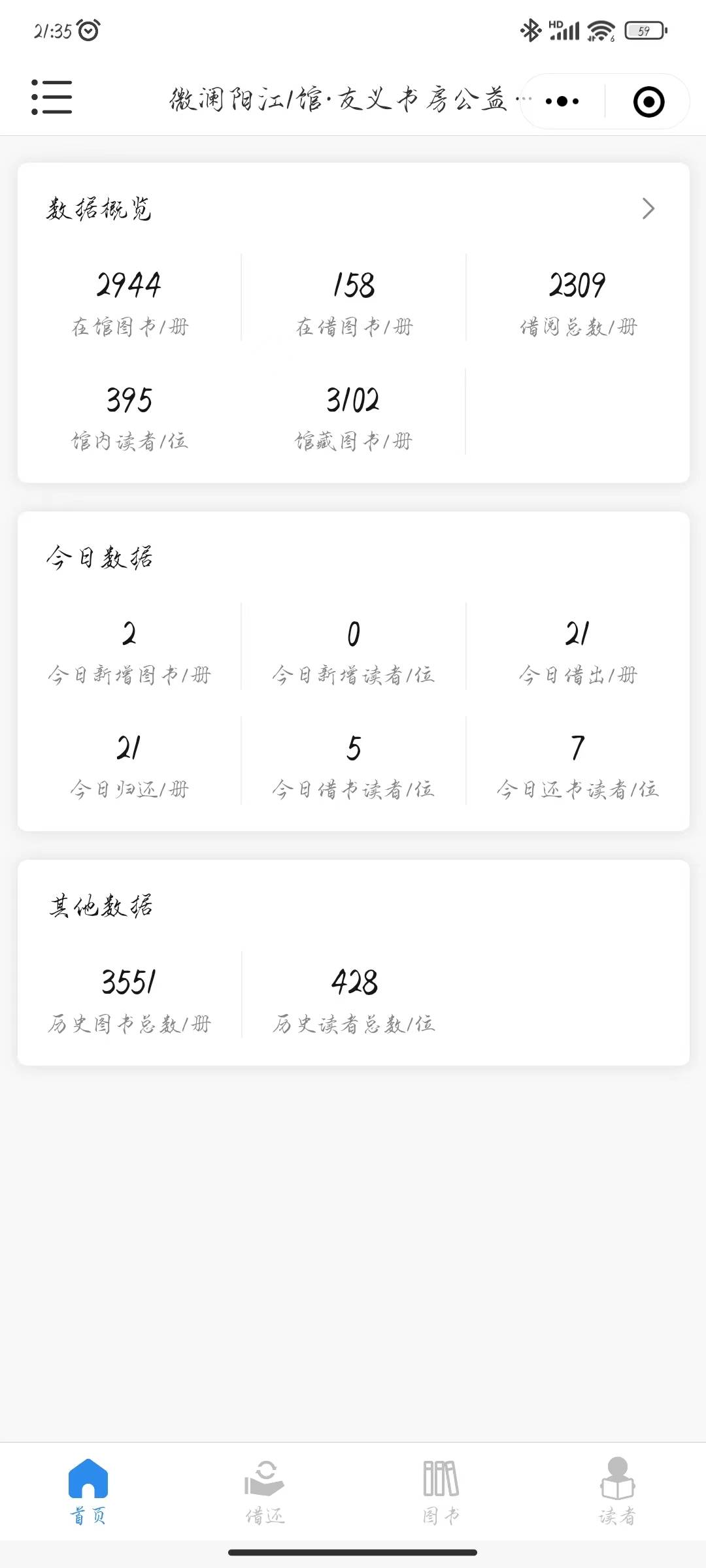Switch to the 首页 tab
706x1568 pixels.
(88, 1491)
